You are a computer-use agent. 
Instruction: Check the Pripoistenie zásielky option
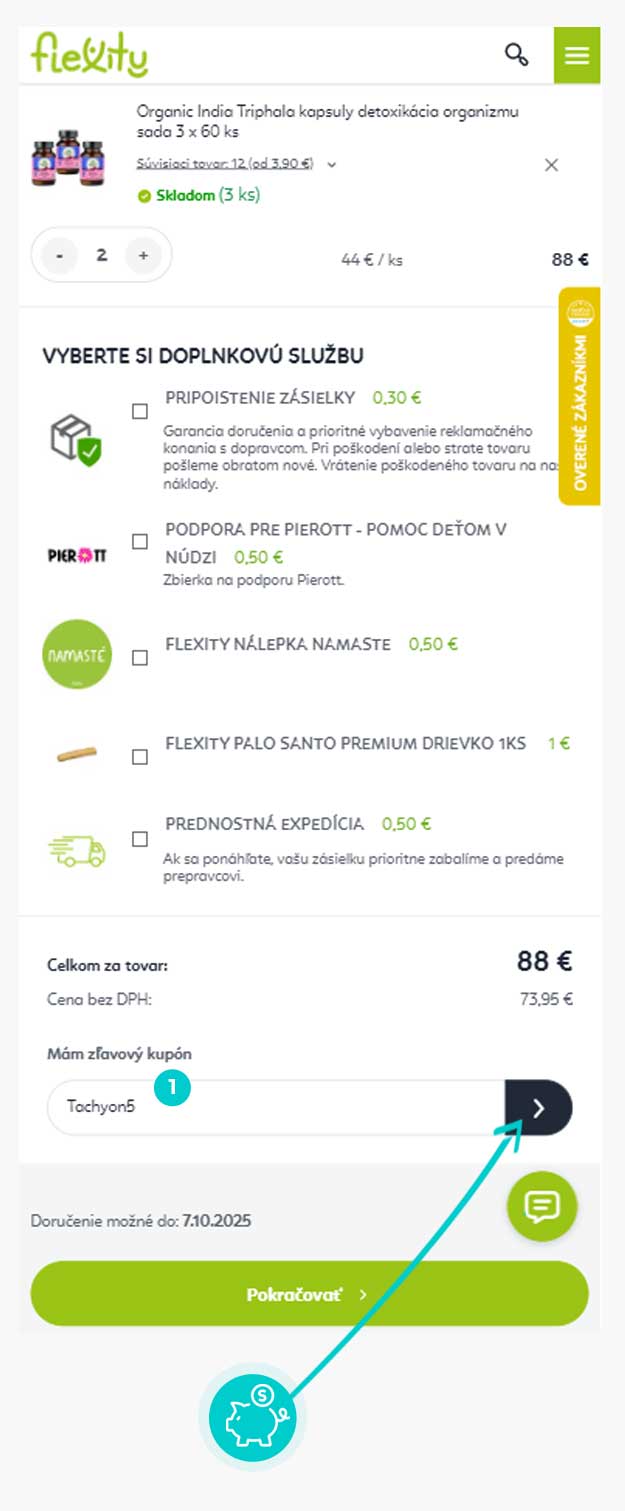click(140, 411)
